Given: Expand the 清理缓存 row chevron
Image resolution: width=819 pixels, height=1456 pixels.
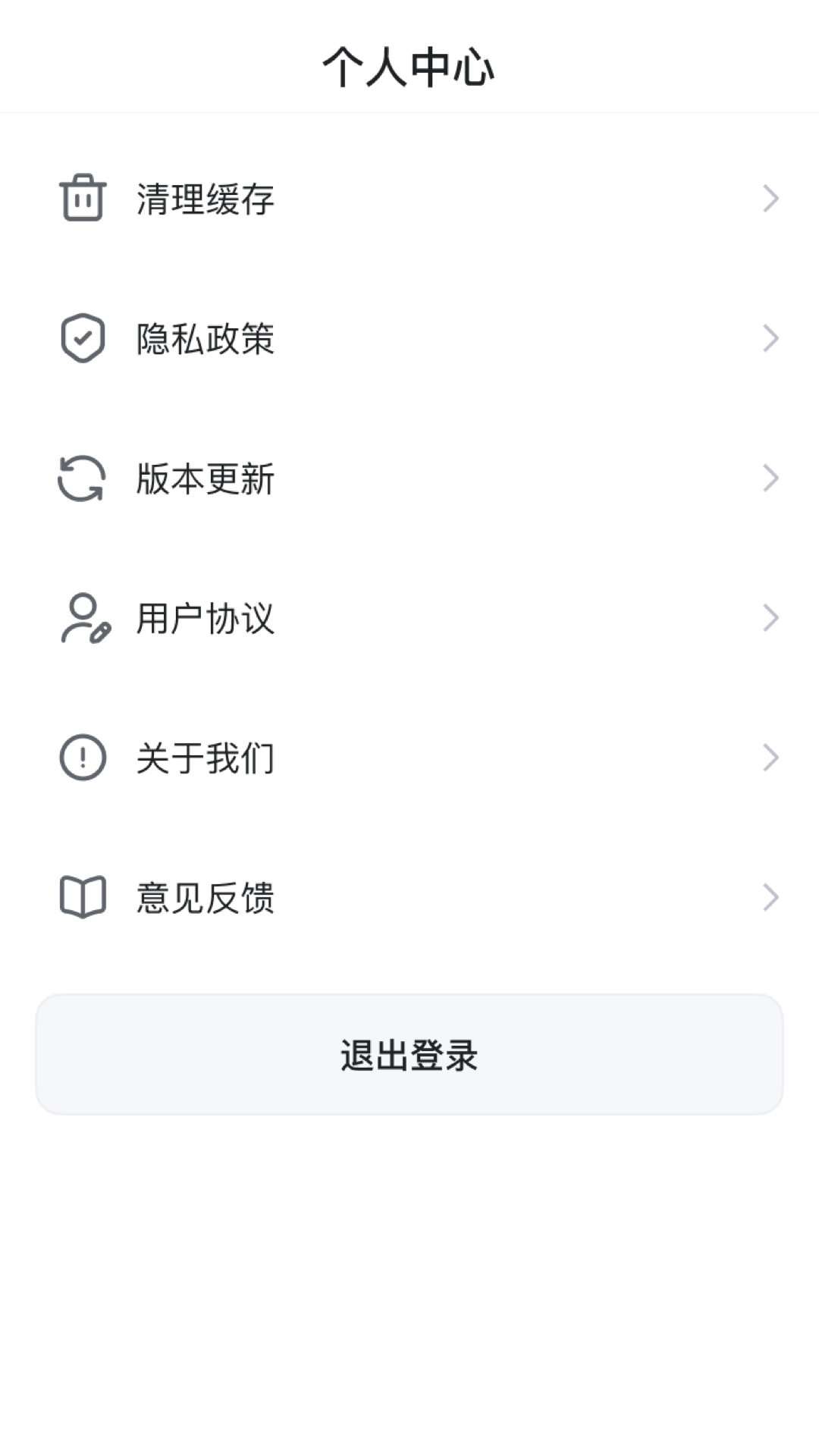Looking at the screenshot, I should pos(770,199).
